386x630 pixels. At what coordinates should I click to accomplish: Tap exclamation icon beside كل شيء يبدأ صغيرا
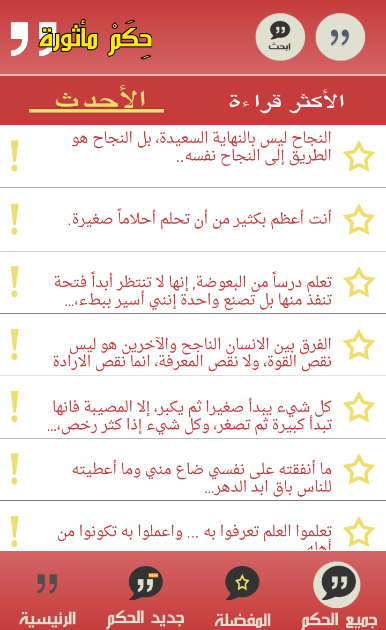[14, 407]
